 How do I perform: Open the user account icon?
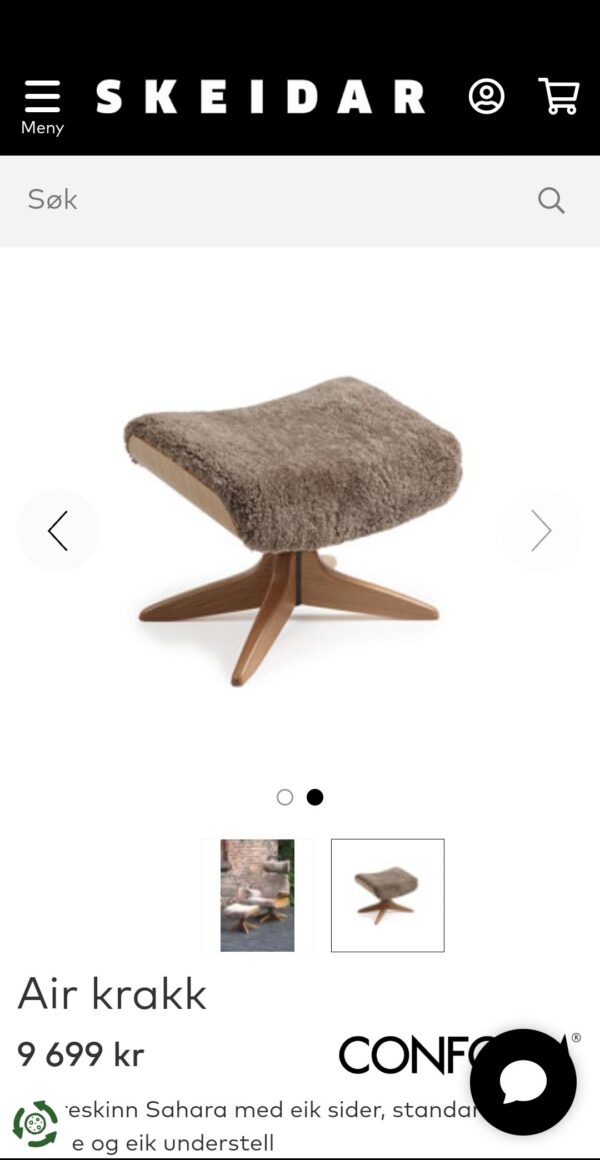[486, 96]
